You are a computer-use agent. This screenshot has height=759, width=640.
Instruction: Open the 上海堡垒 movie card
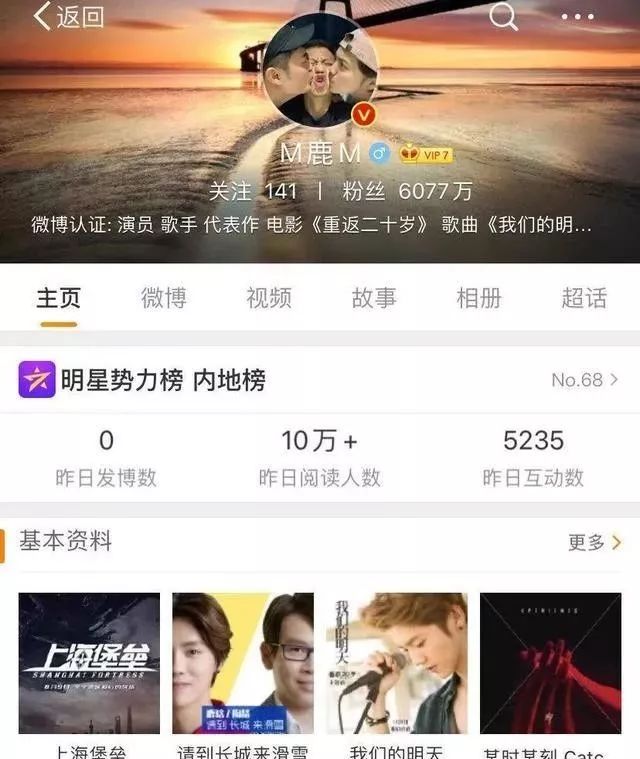pos(89,665)
